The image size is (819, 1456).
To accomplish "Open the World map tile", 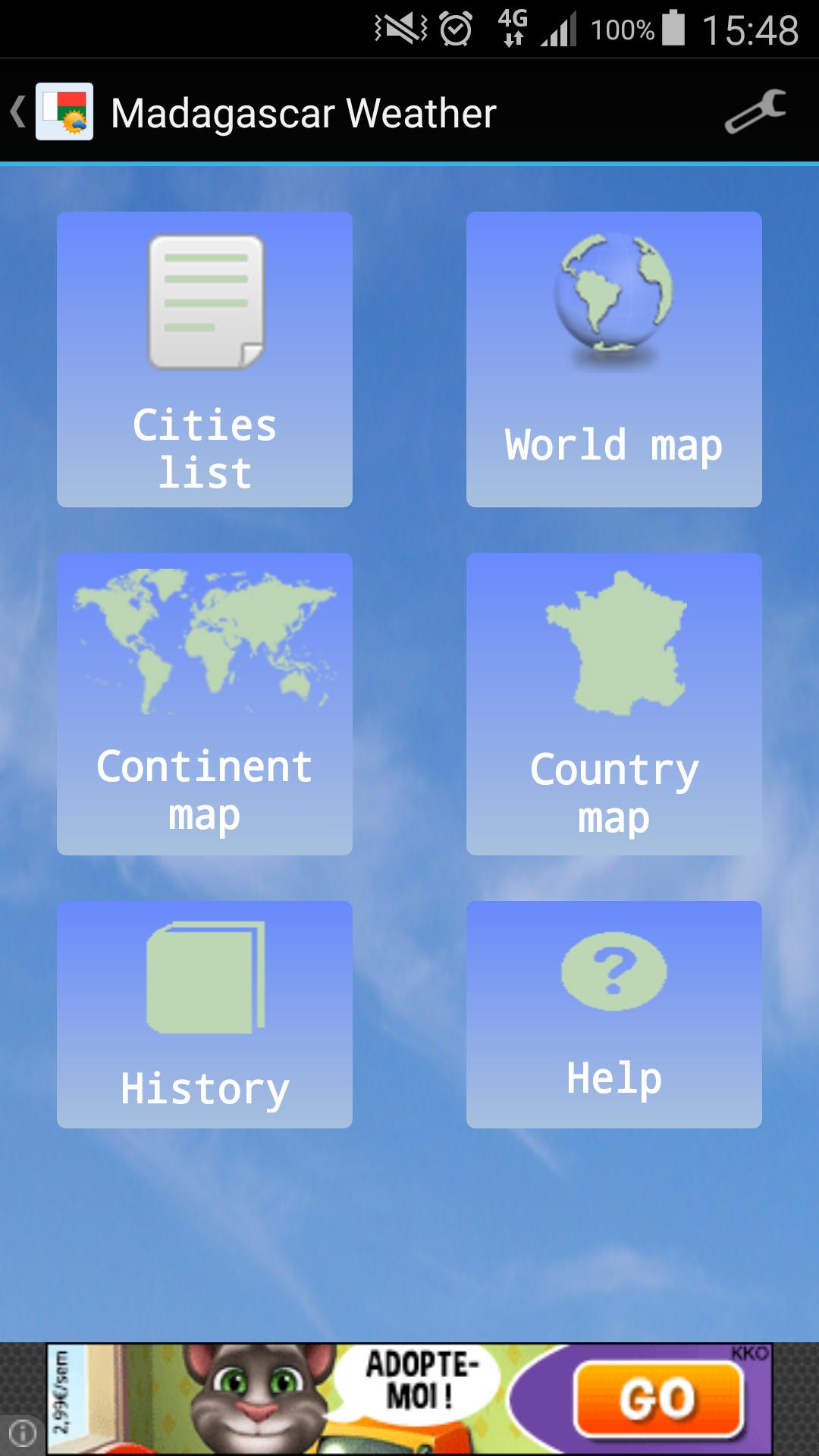I will pos(614,359).
